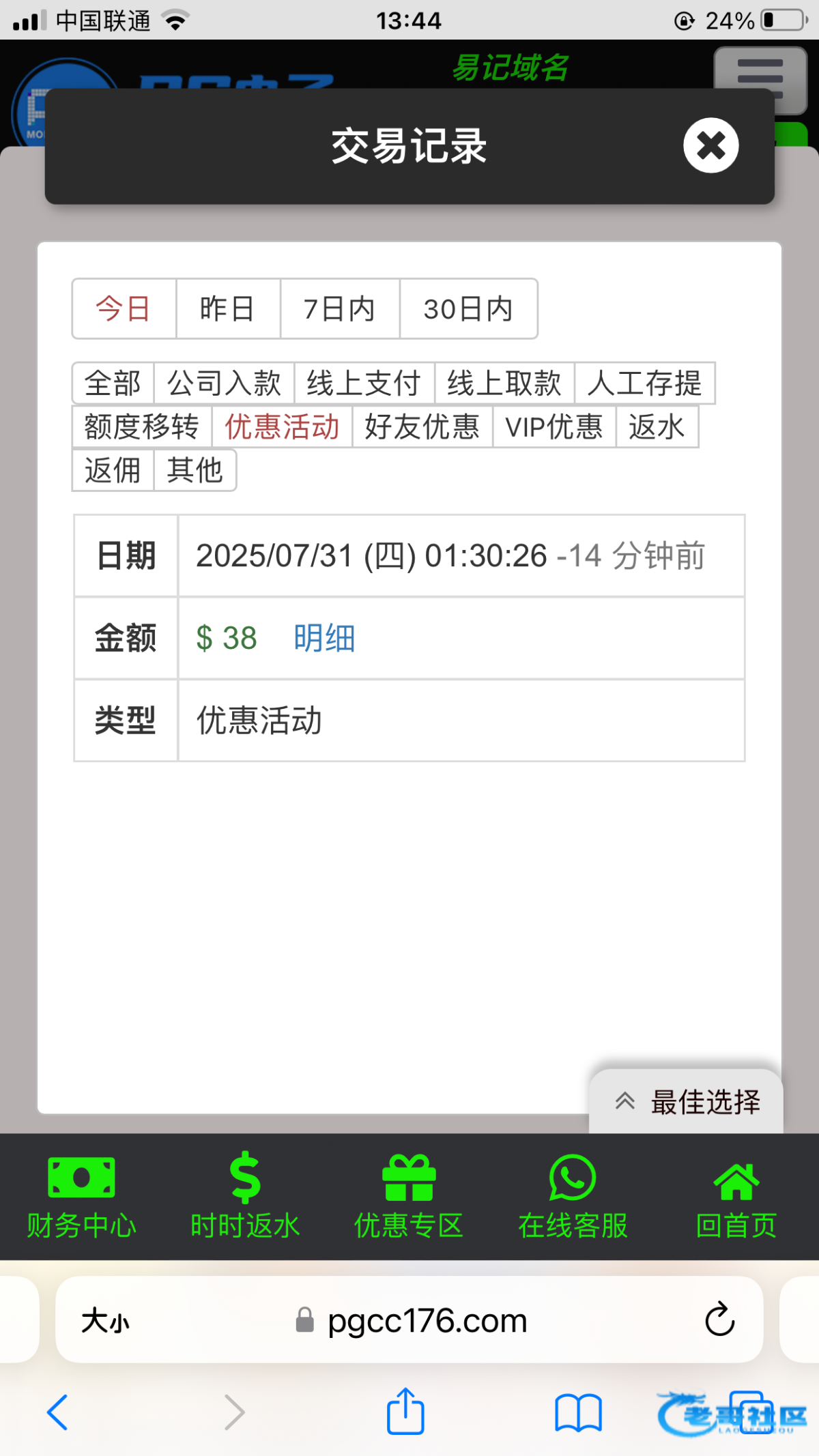Filter records by 线上取款
The width and height of the screenshot is (819, 1456).
click(x=504, y=383)
